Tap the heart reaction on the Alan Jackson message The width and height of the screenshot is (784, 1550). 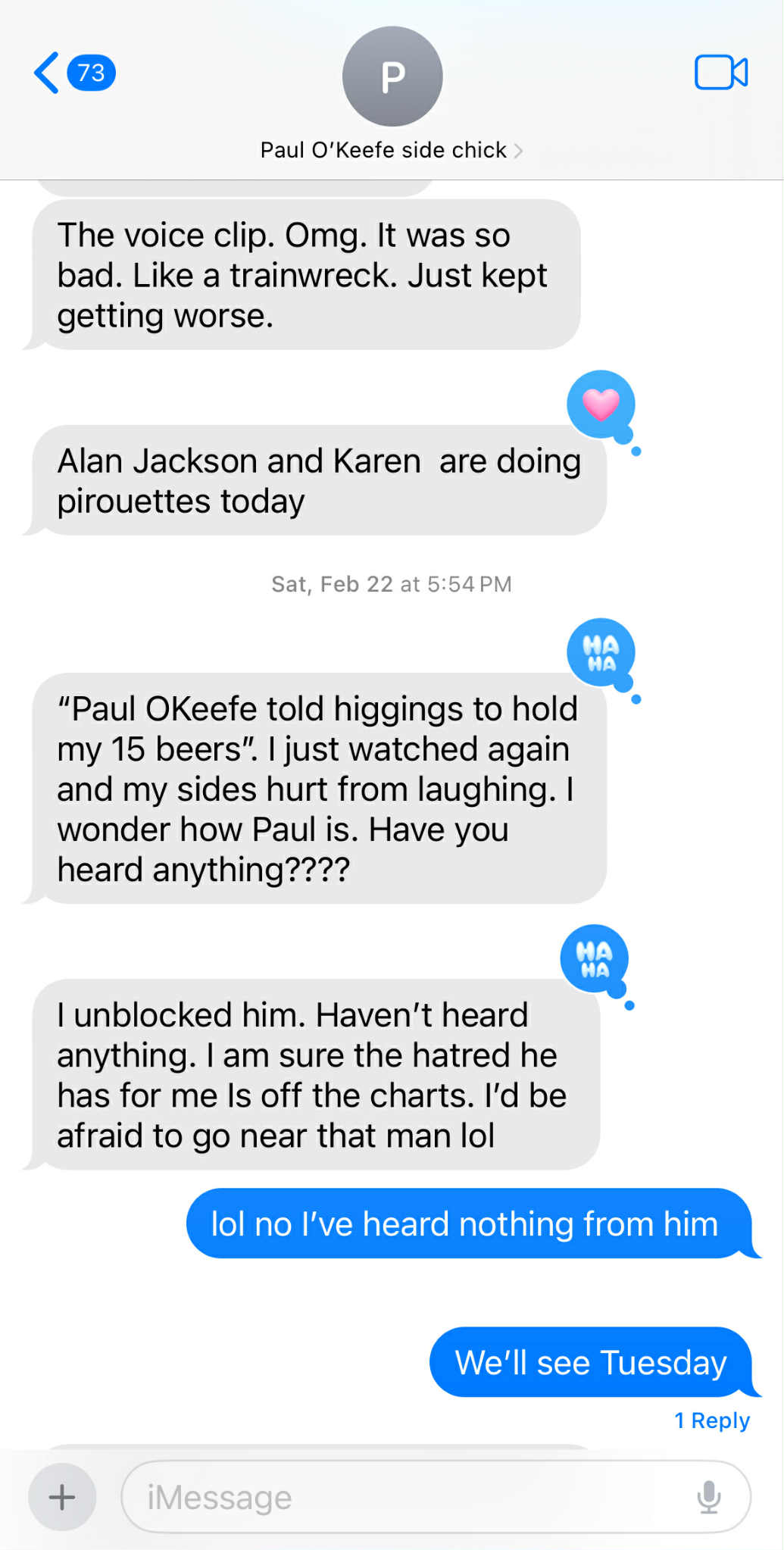click(x=601, y=404)
